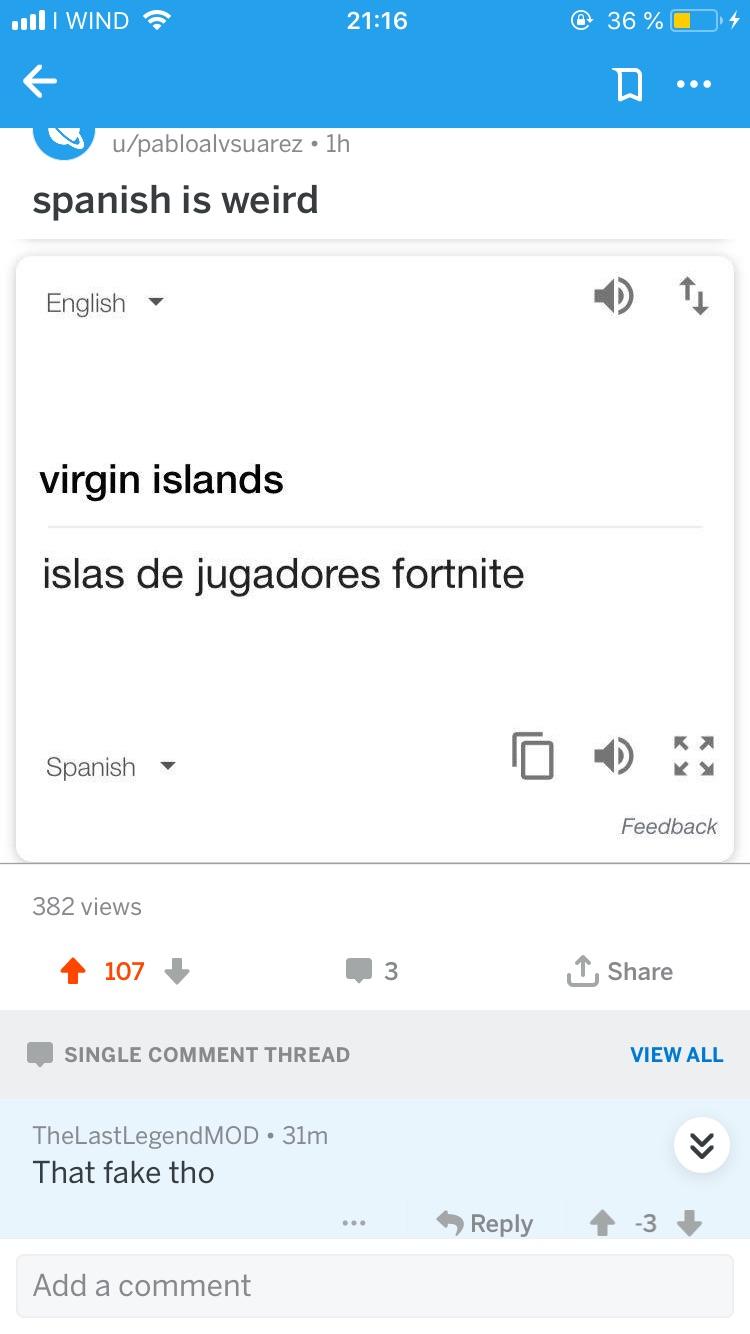This screenshot has height=1334, width=750.
Task: Upvote the "That fake tho" comment
Action: [x=601, y=1223]
